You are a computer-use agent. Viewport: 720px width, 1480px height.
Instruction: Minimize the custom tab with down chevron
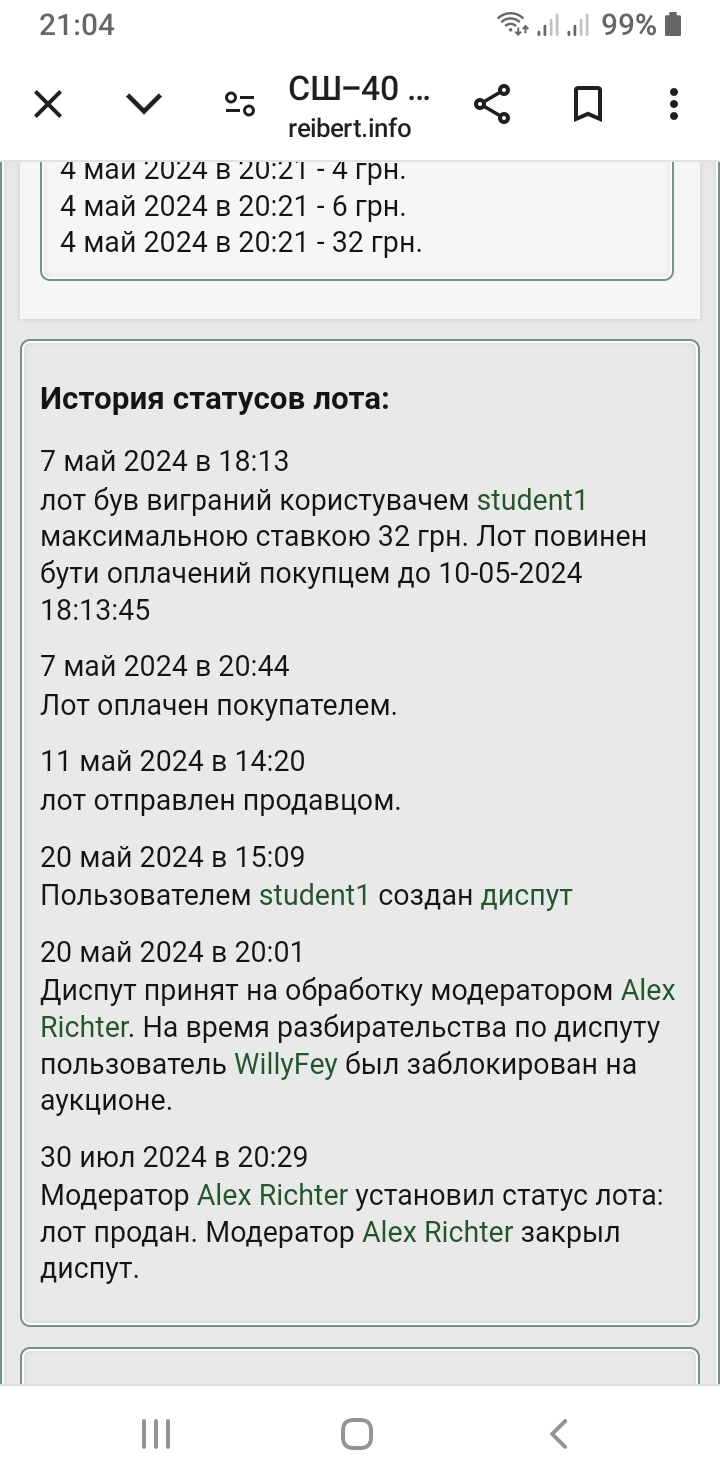pyautogui.click(x=144, y=104)
